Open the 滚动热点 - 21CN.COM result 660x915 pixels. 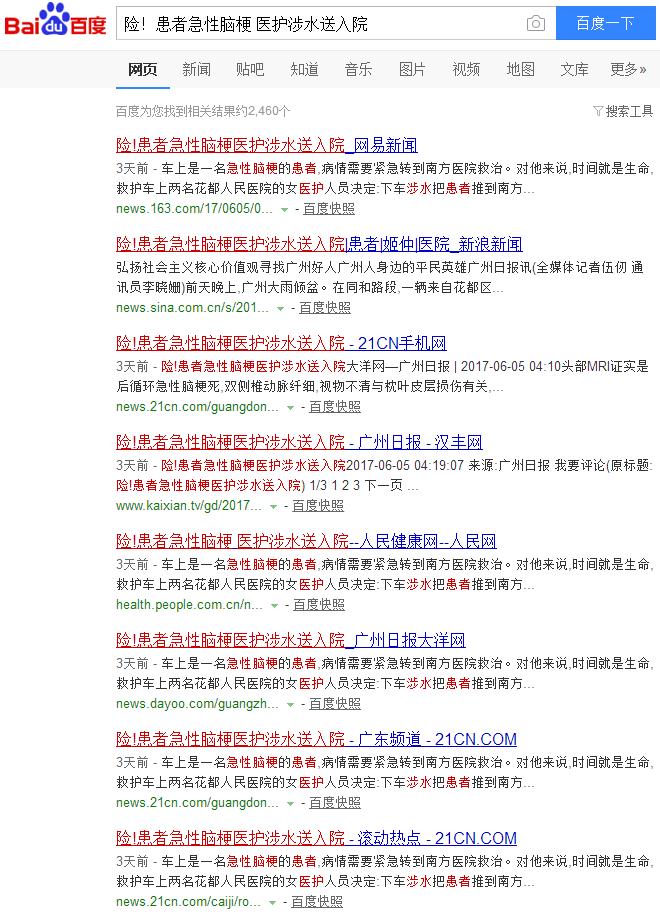(316, 838)
